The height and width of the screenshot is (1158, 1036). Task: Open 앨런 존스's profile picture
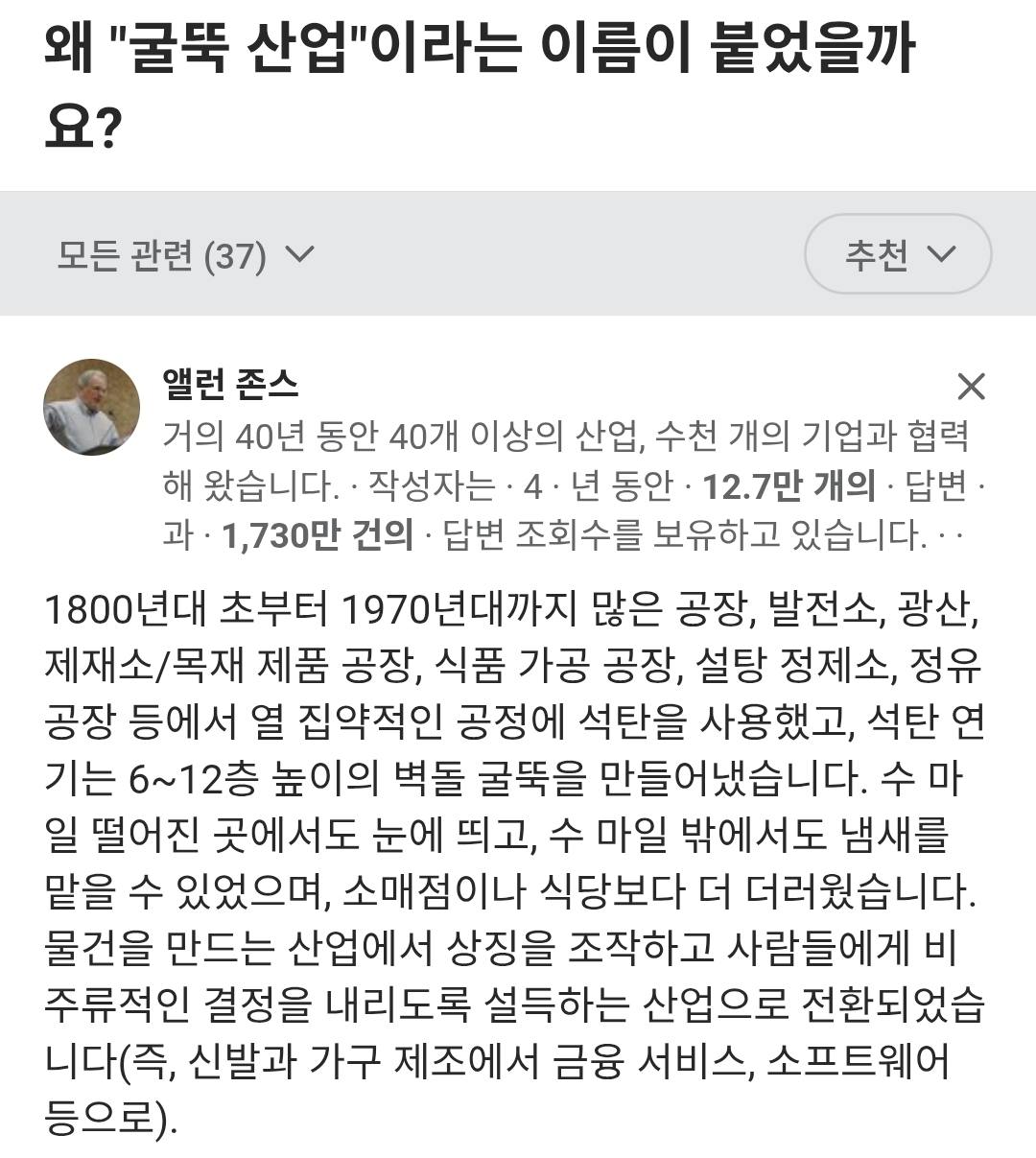click(x=92, y=407)
